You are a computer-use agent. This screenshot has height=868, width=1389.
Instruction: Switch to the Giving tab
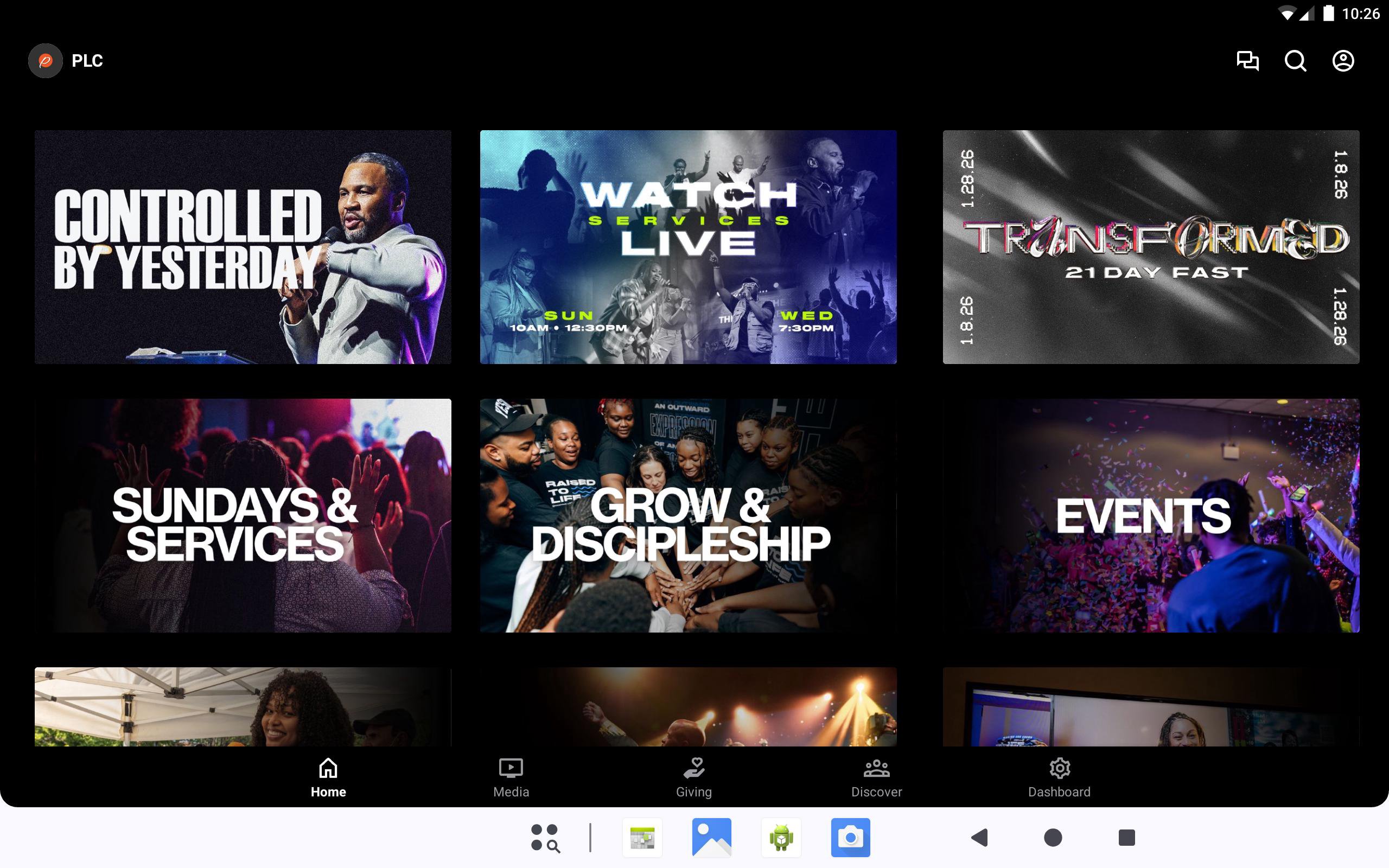[x=694, y=777]
